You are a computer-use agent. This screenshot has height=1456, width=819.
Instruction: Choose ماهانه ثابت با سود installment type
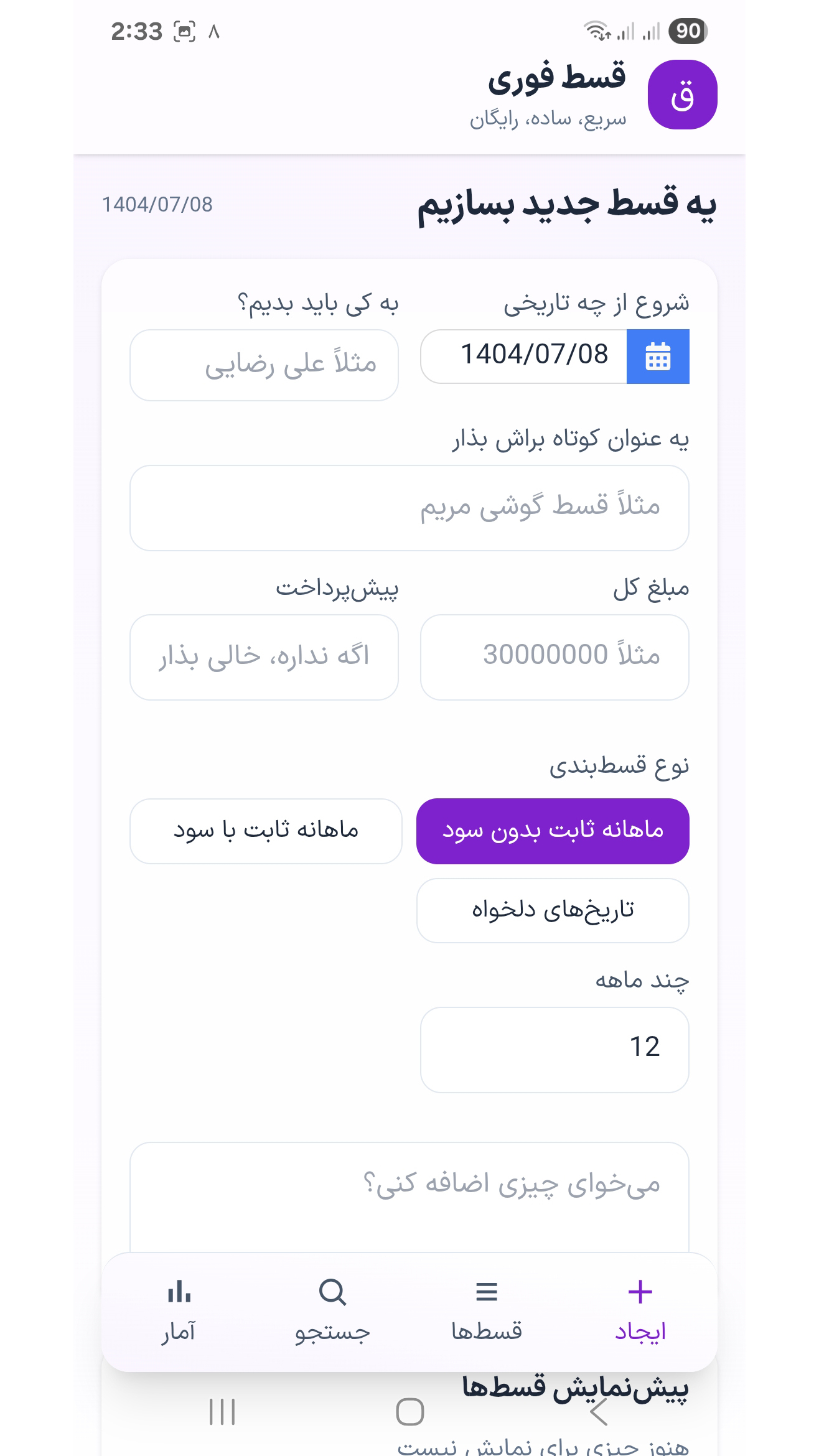pos(266,831)
